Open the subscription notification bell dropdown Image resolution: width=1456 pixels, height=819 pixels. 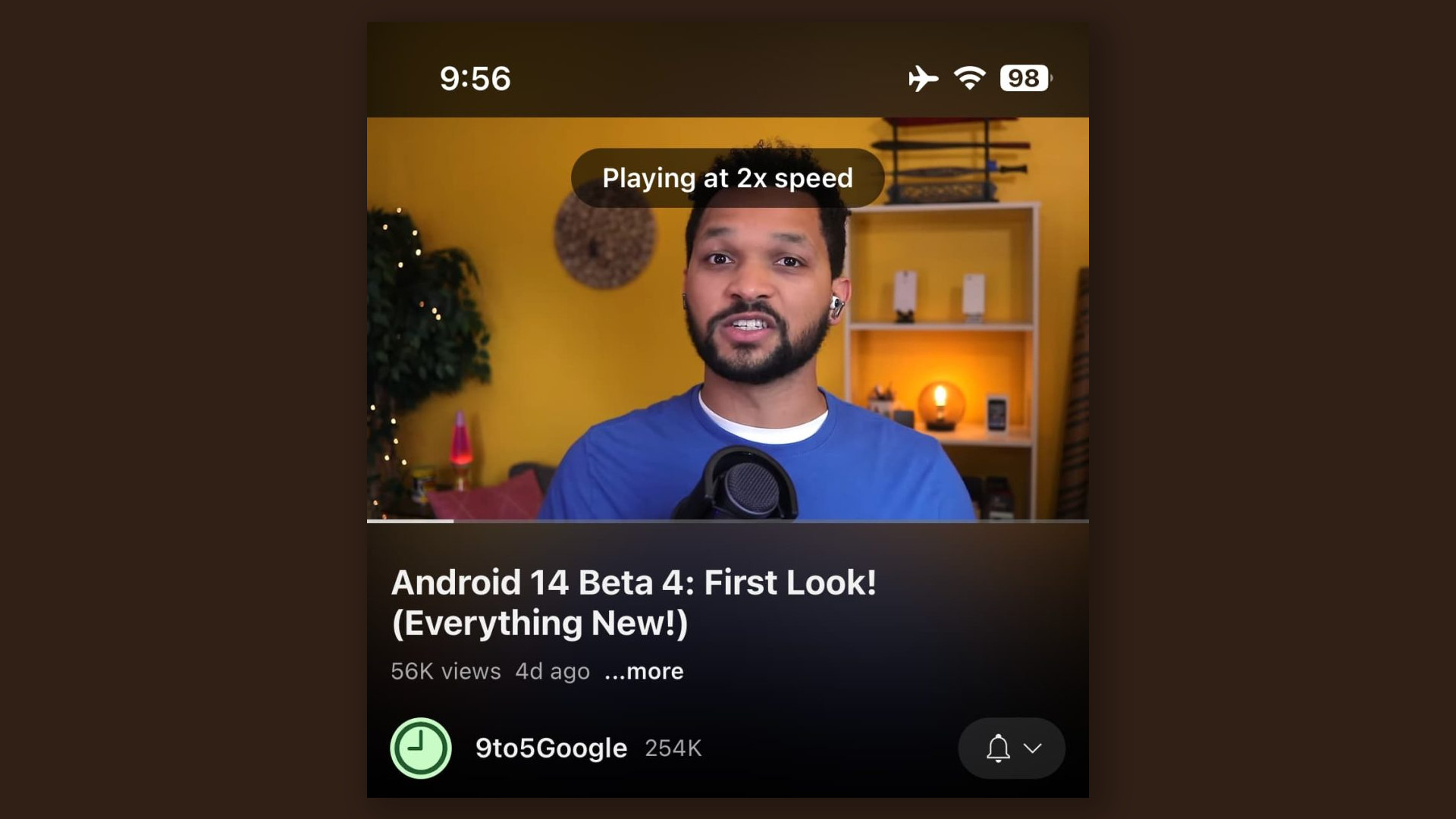coord(1012,748)
